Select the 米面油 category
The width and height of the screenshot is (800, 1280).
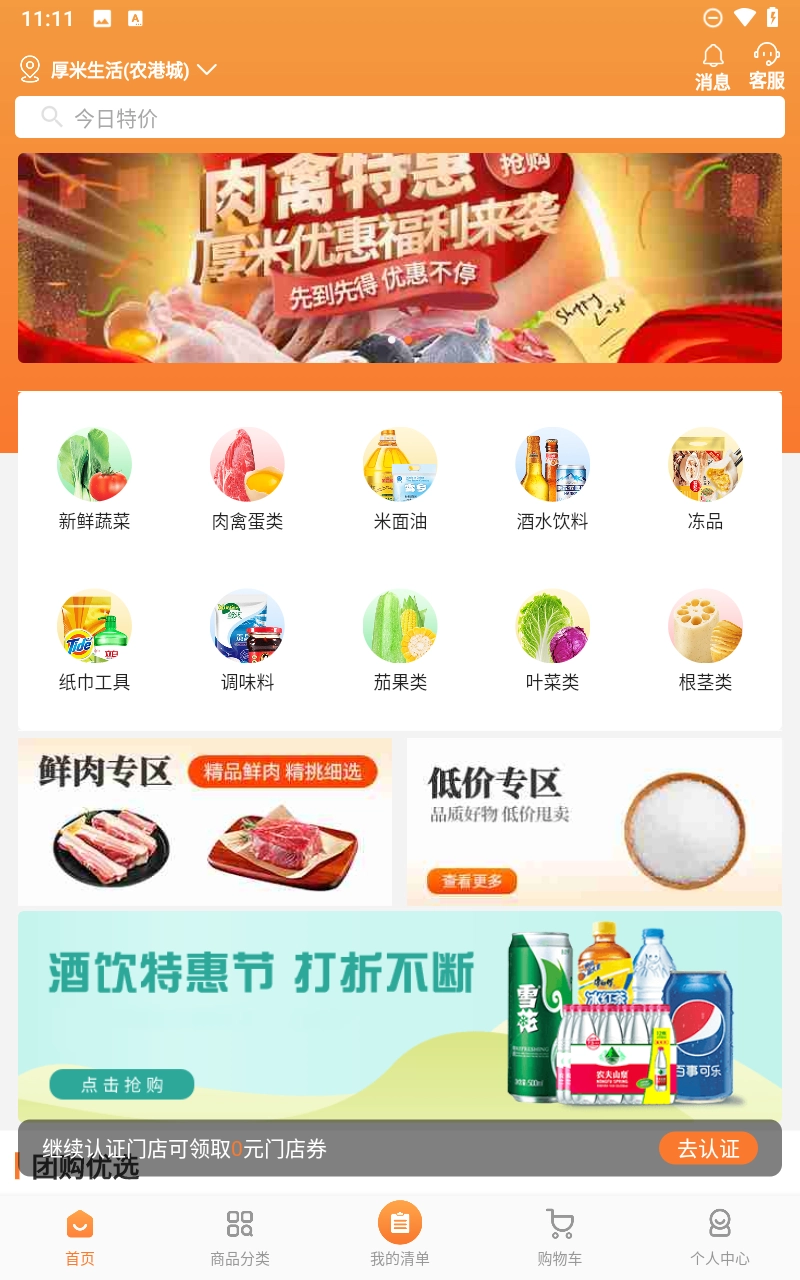[400, 478]
